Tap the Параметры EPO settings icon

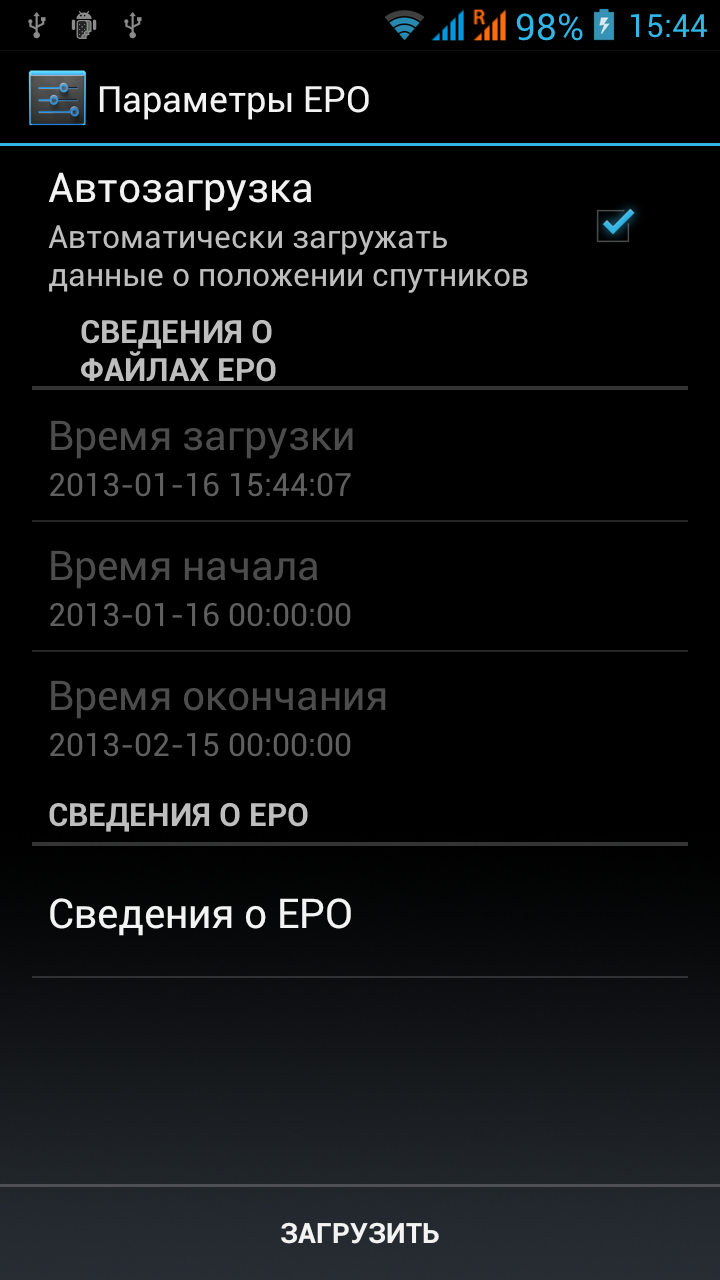(57, 99)
